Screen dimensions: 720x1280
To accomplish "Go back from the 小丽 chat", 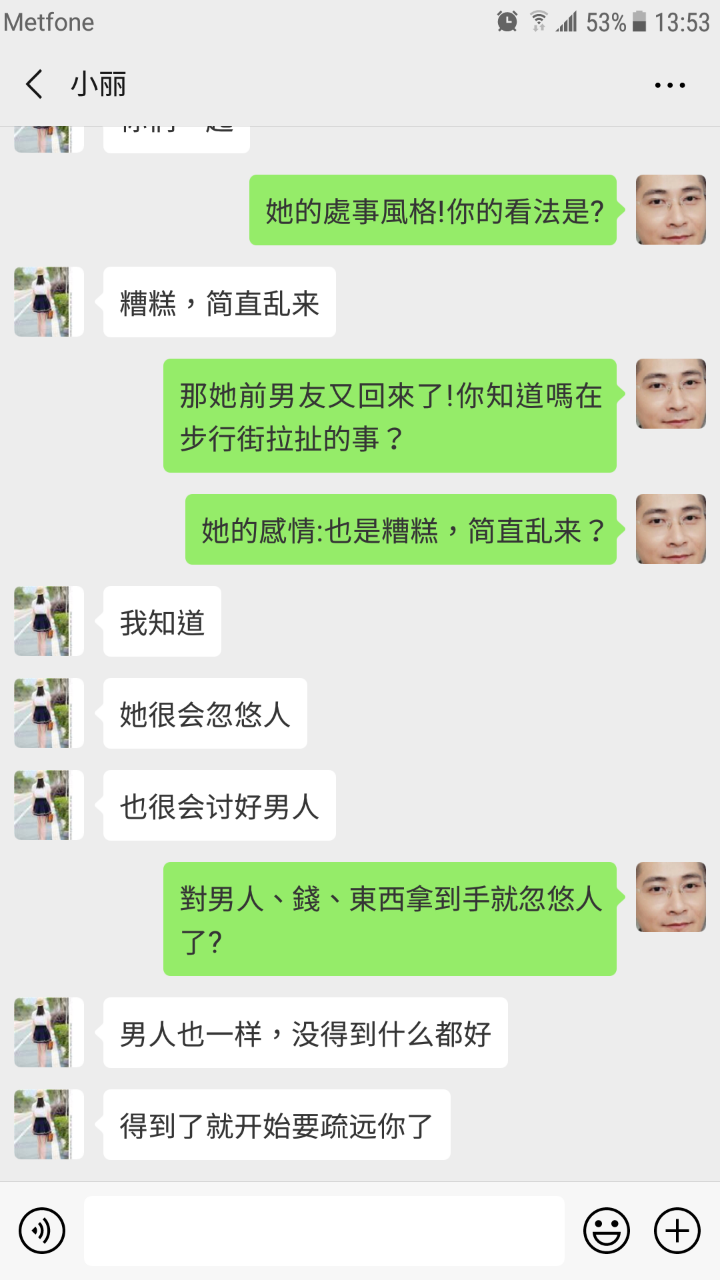I will click(34, 85).
